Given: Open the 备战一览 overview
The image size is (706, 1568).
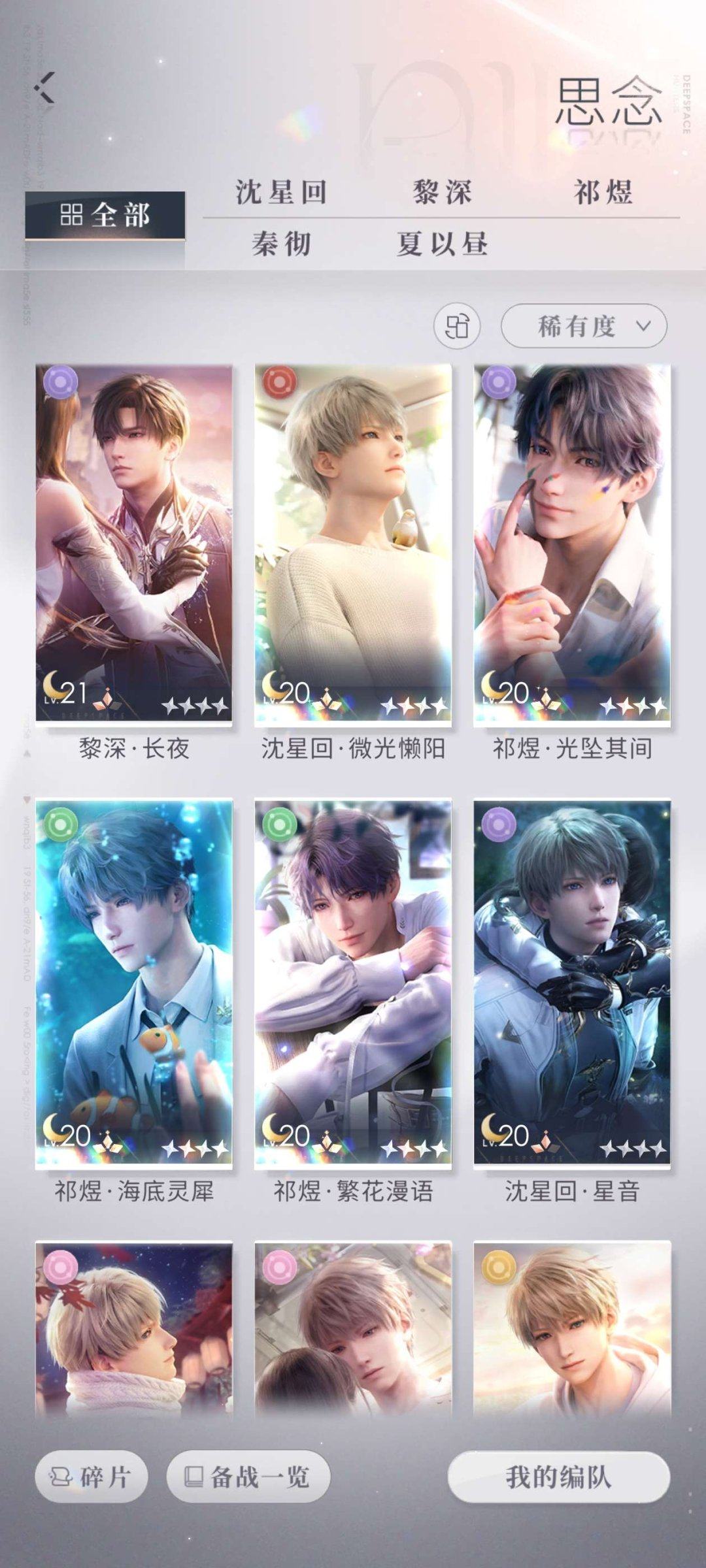Looking at the screenshot, I should tap(248, 1477).
